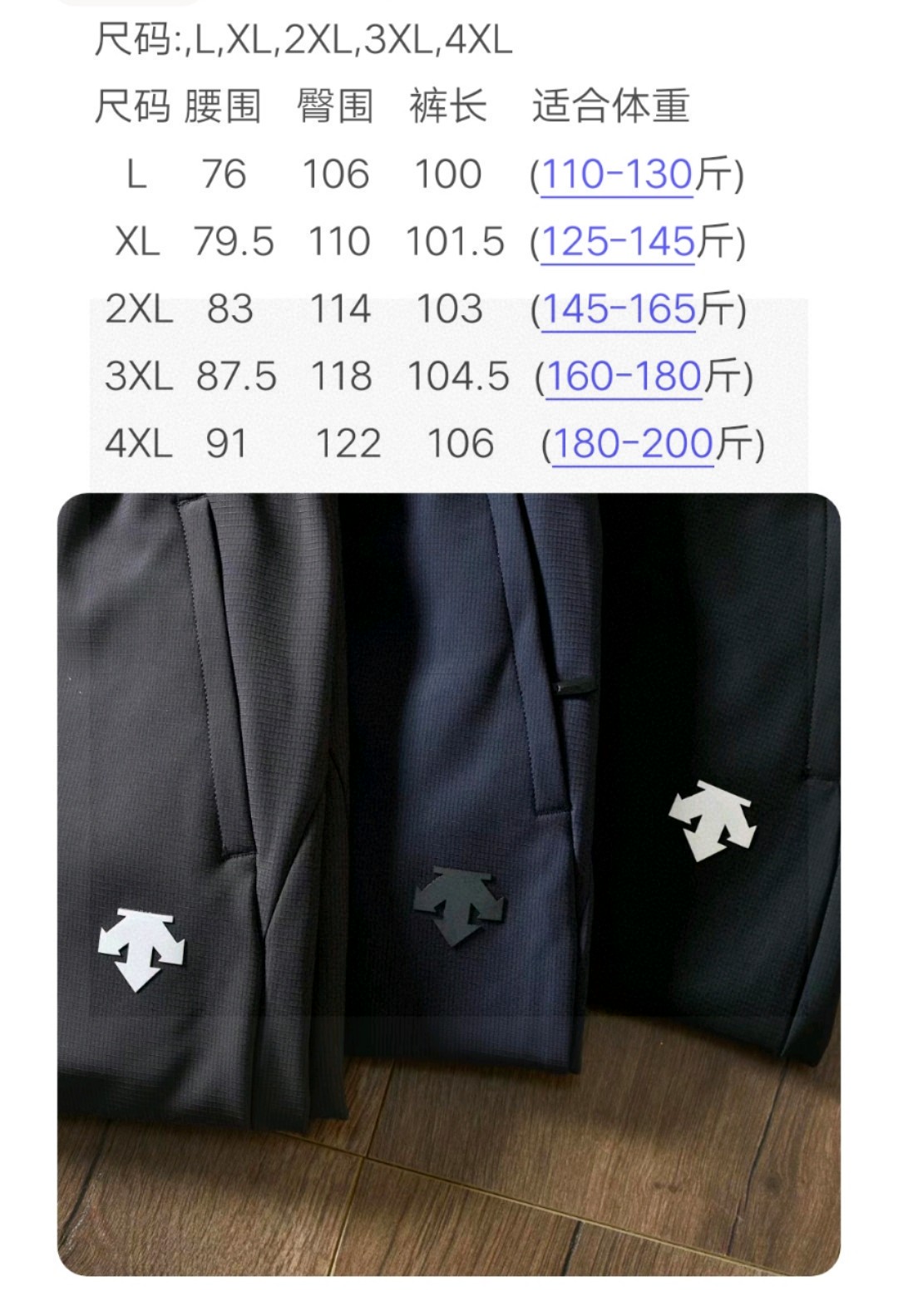Tap the underlined 180-200 link
898x1316 pixels.
(632, 445)
